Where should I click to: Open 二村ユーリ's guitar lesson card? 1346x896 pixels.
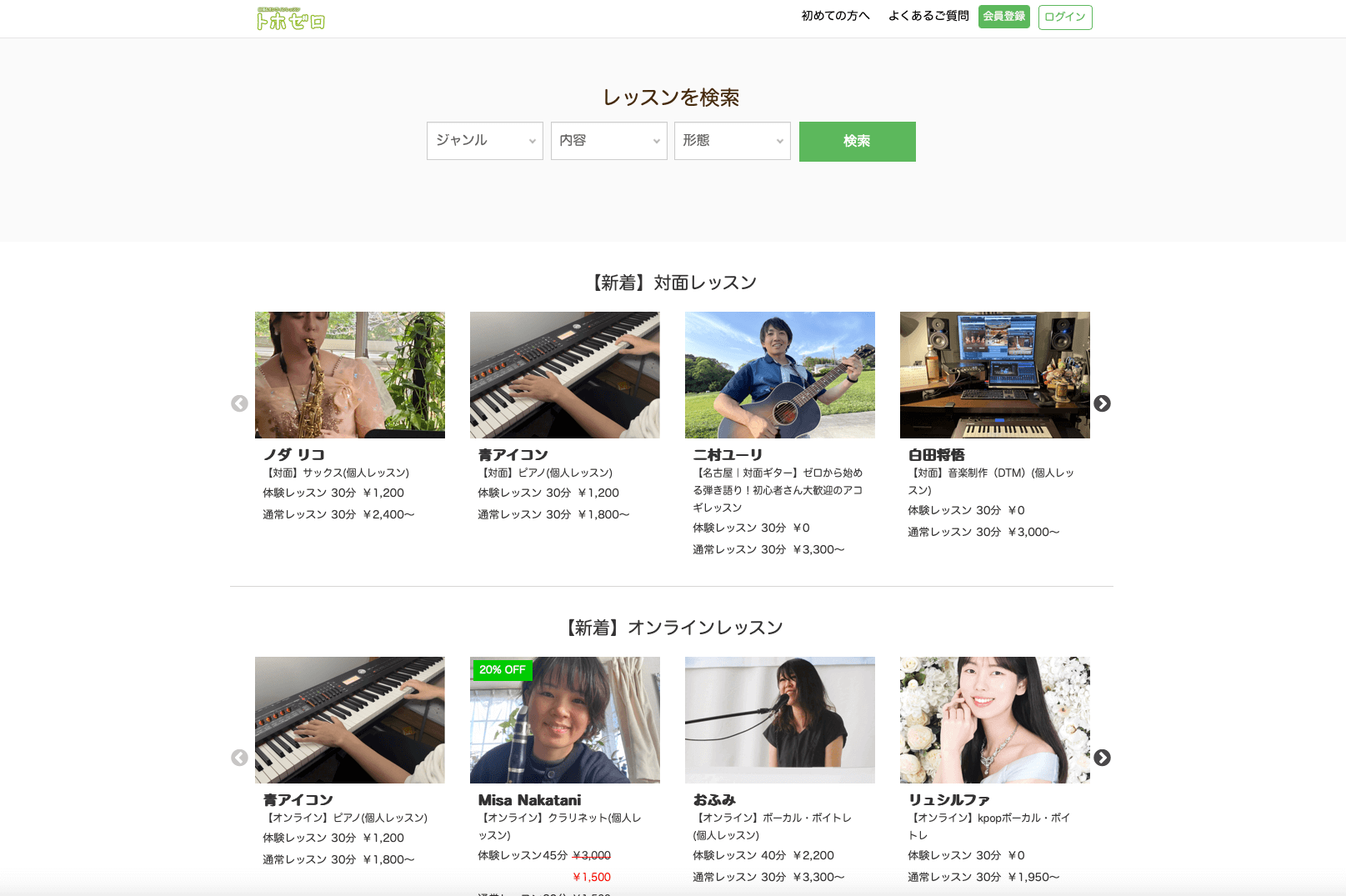(x=779, y=375)
